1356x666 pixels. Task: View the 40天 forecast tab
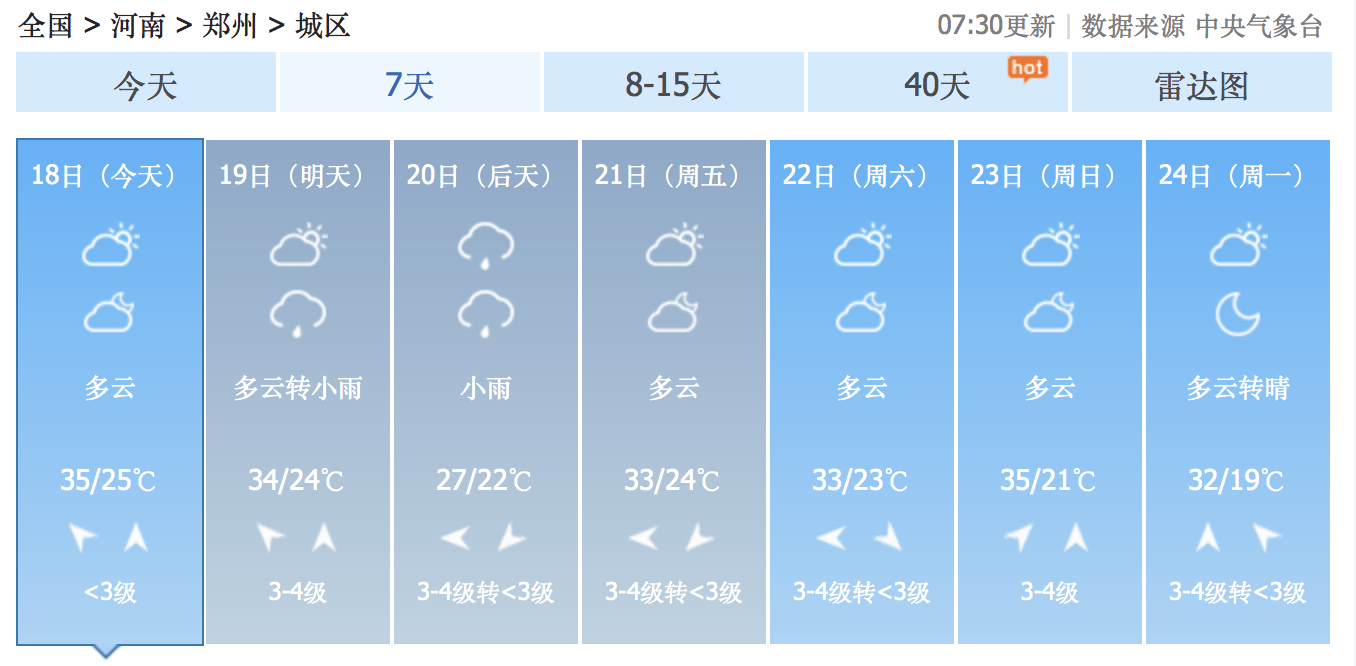pyautogui.click(x=937, y=83)
